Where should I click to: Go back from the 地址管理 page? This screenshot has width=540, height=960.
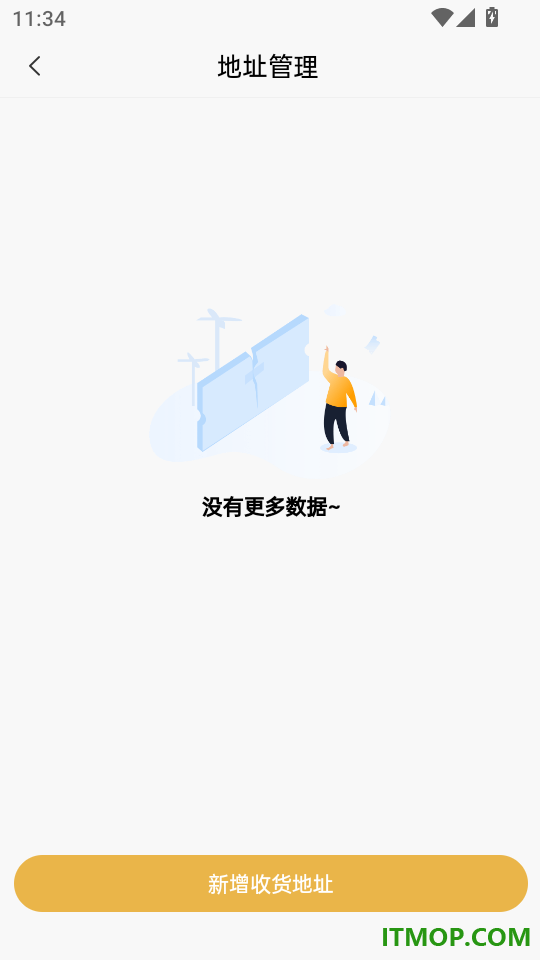pos(35,66)
